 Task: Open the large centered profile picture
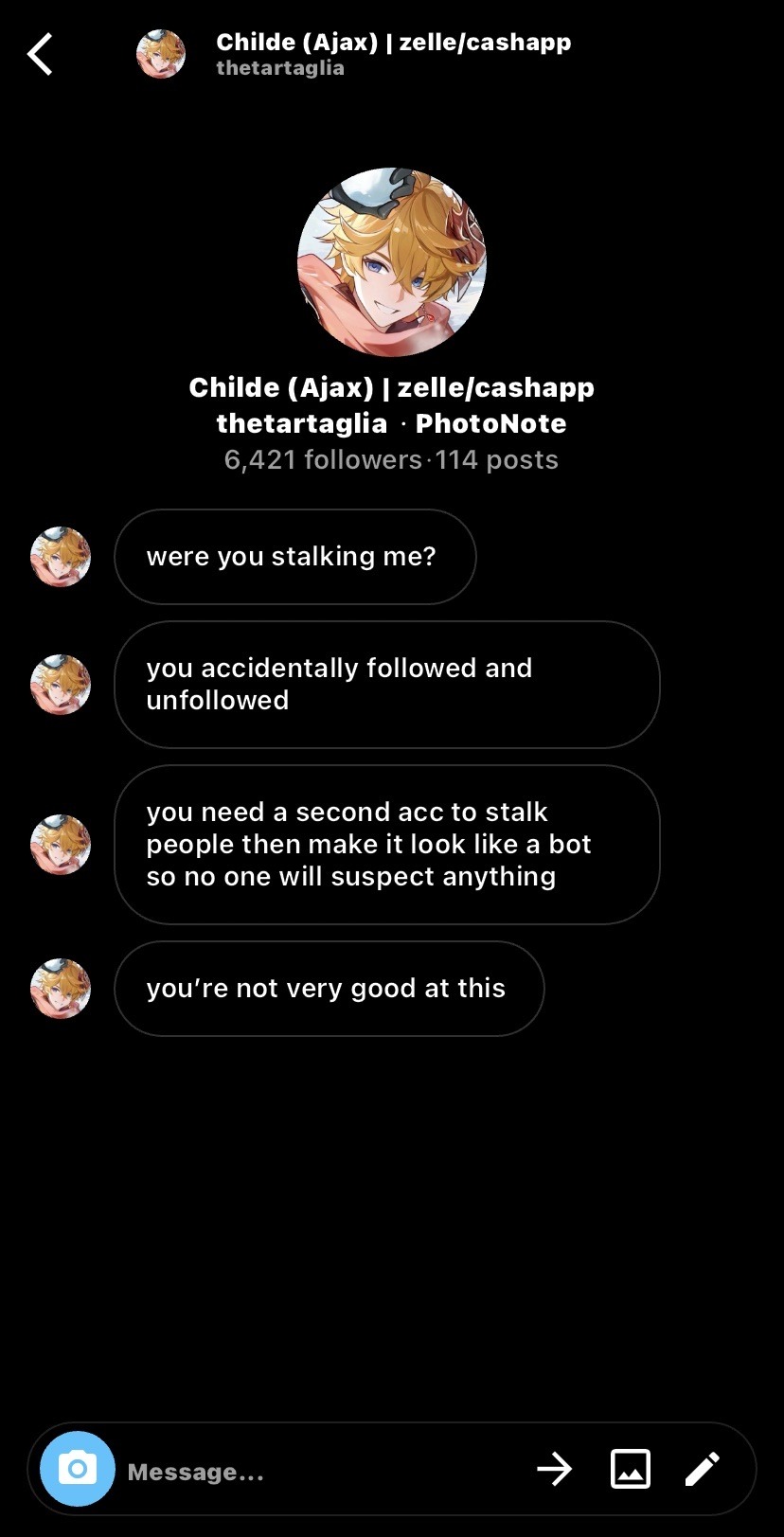pos(392,262)
